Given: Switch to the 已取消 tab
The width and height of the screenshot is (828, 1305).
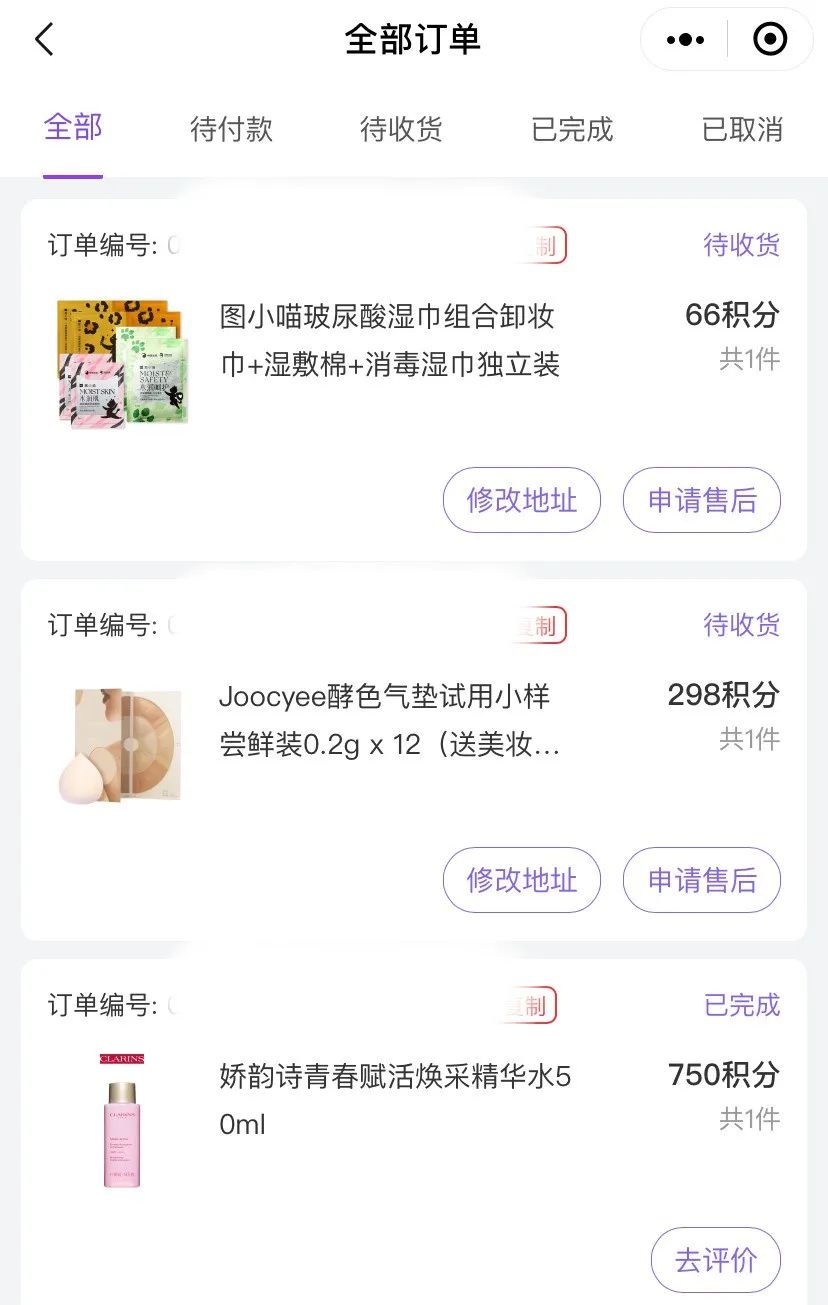Looking at the screenshot, I should [741, 129].
